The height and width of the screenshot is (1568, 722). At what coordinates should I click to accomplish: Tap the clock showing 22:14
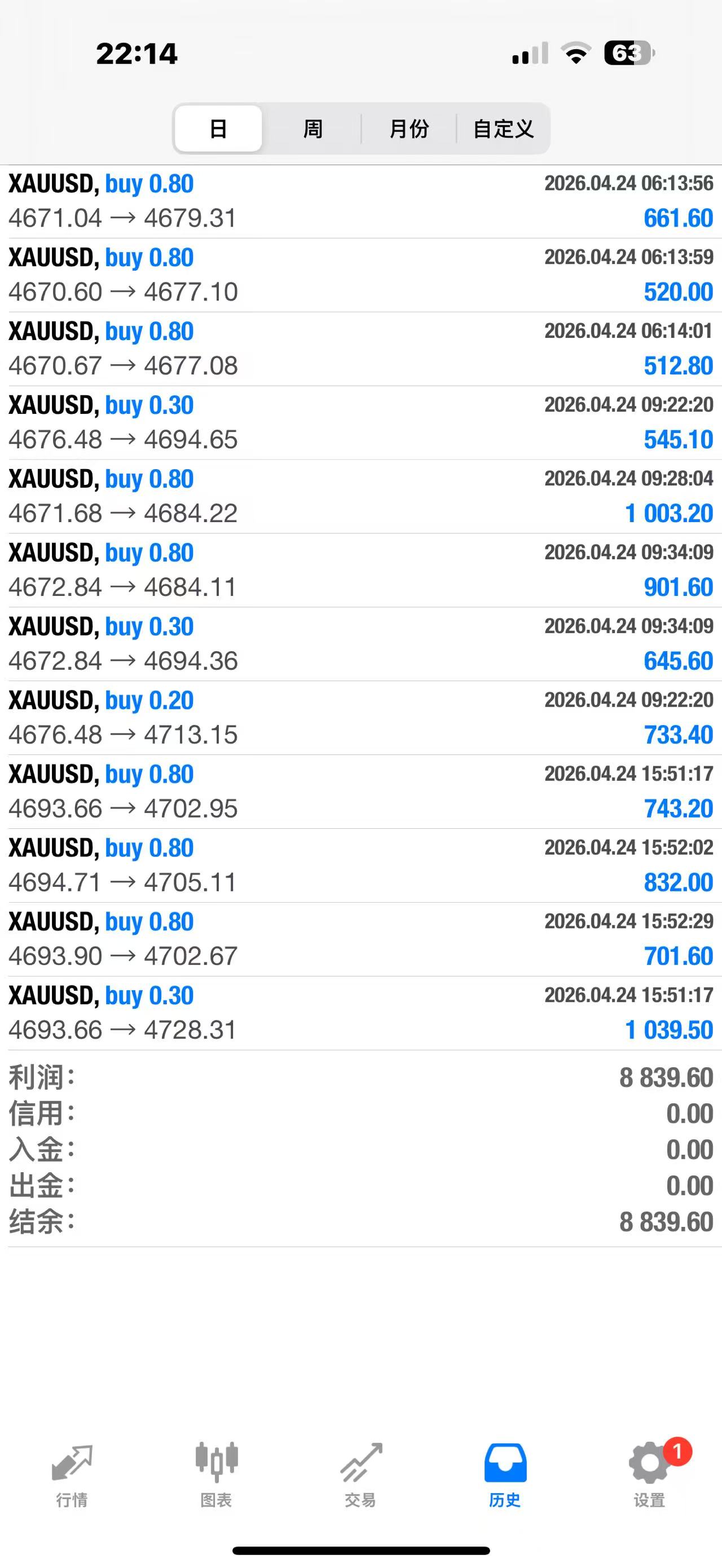point(137,54)
